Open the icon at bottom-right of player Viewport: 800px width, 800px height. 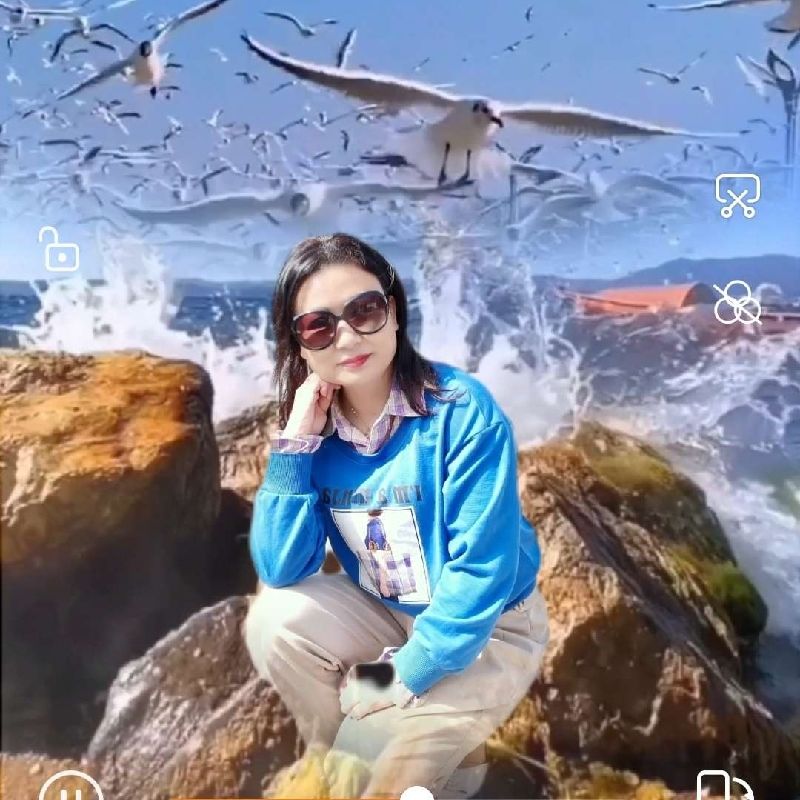716,787
